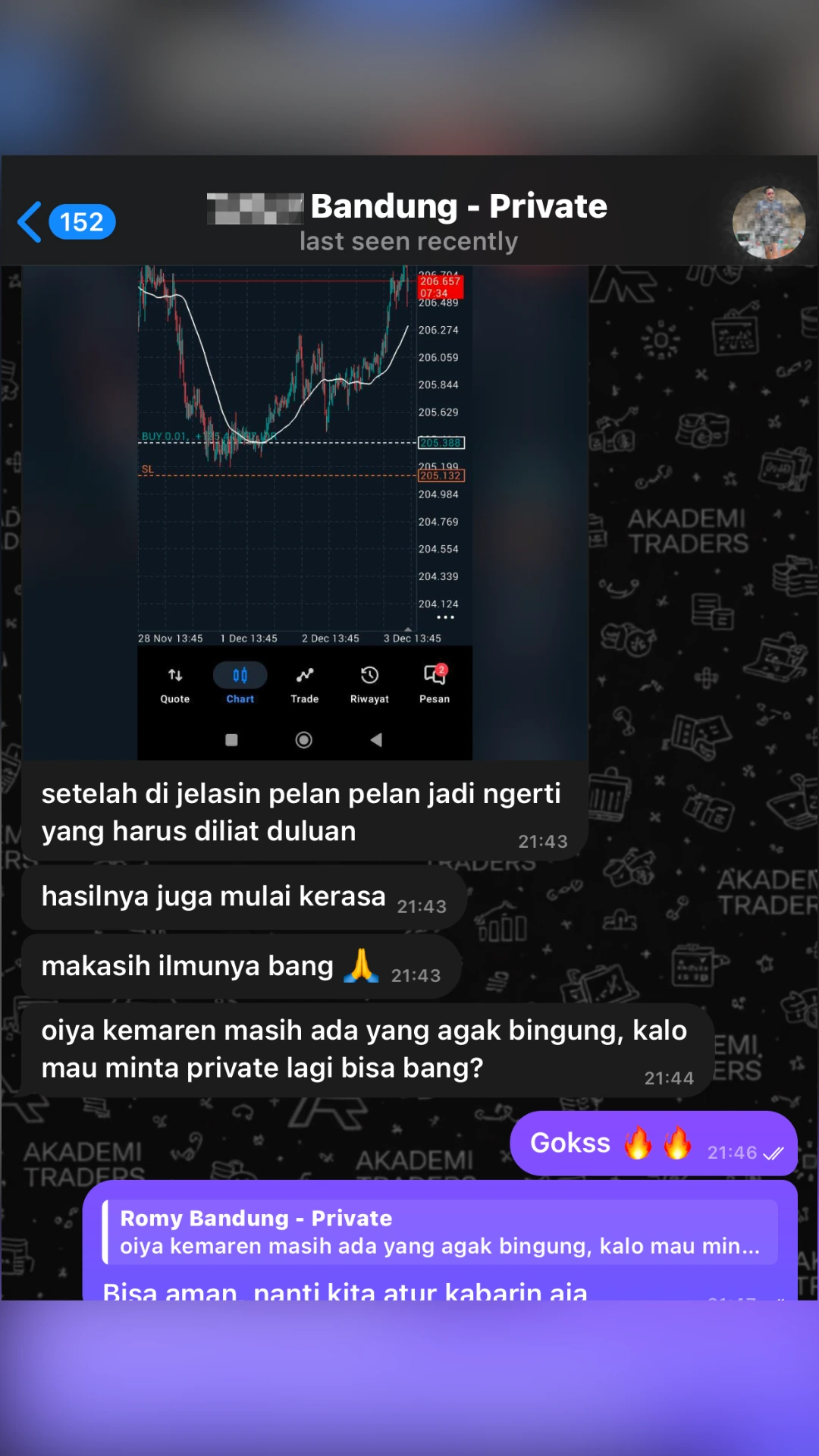Open the profile photo avatar
Viewport: 819px width, 1456px height.
coord(768,222)
